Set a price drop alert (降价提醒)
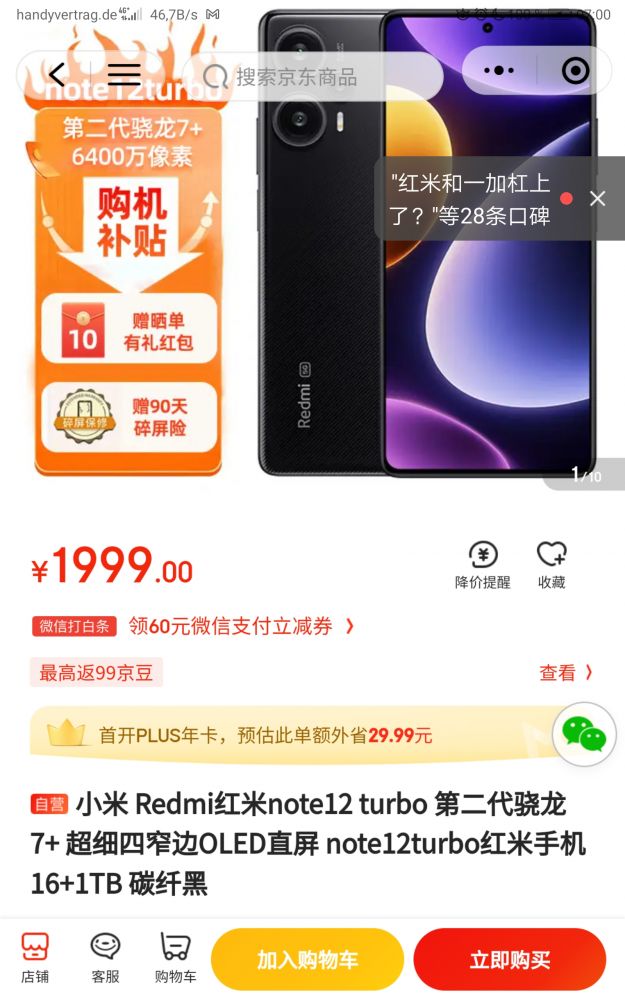This screenshot has height=1000, width=625. 483,564
